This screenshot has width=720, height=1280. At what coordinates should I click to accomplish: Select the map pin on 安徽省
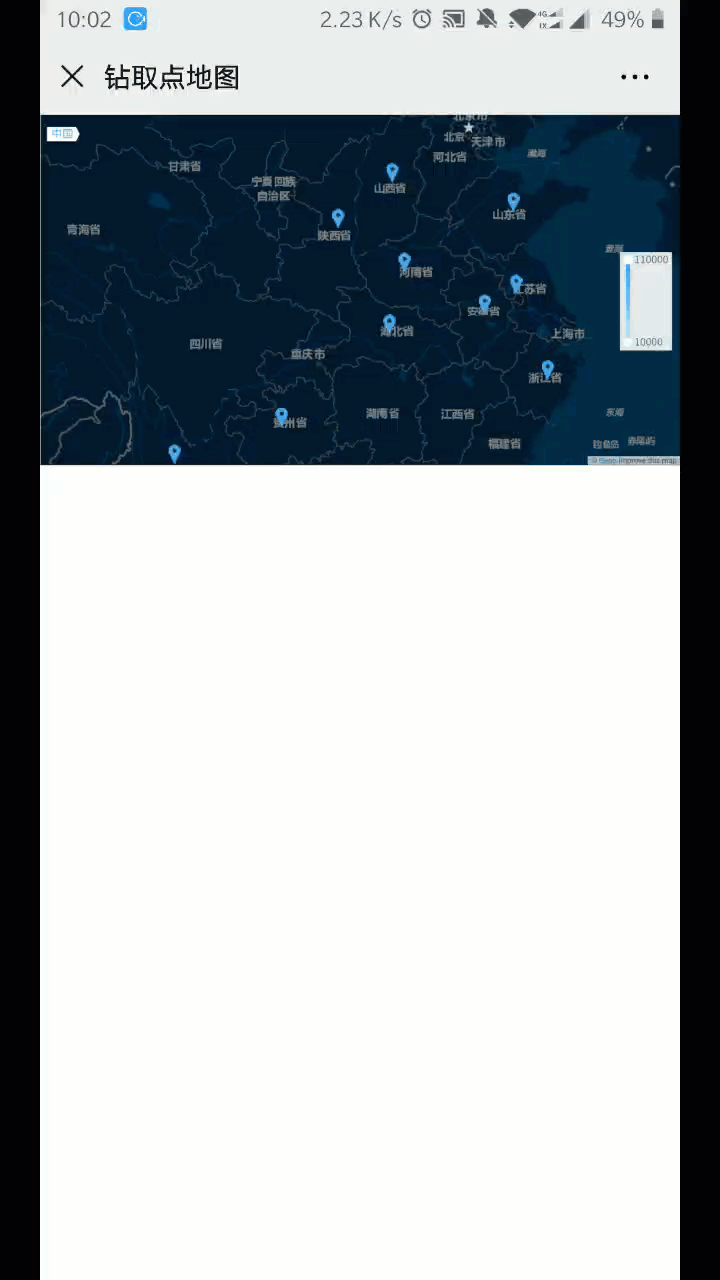pos(485,302)
